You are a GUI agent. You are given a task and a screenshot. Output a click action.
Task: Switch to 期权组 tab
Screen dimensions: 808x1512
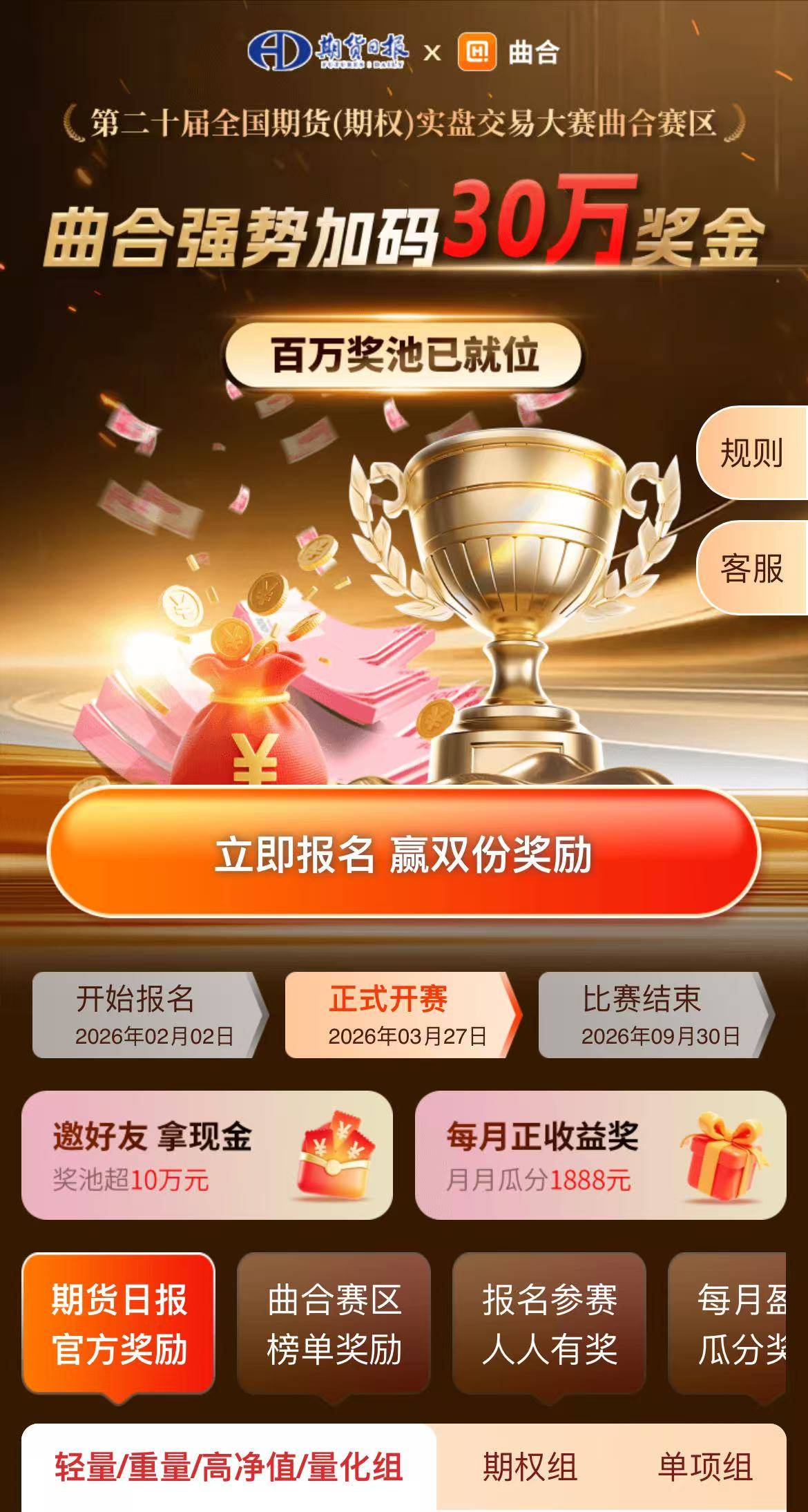(x=530, y=1467)
